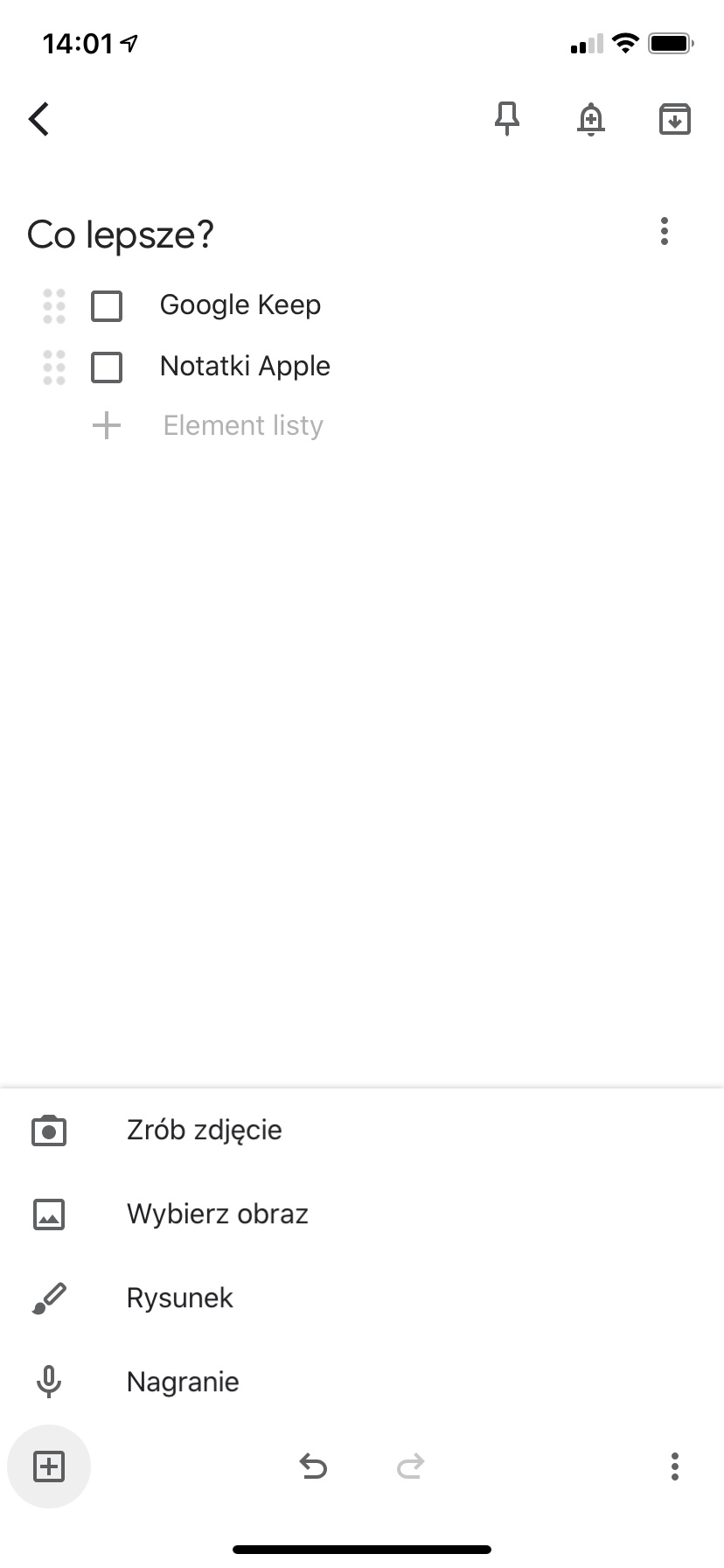Archive this note

674,119
